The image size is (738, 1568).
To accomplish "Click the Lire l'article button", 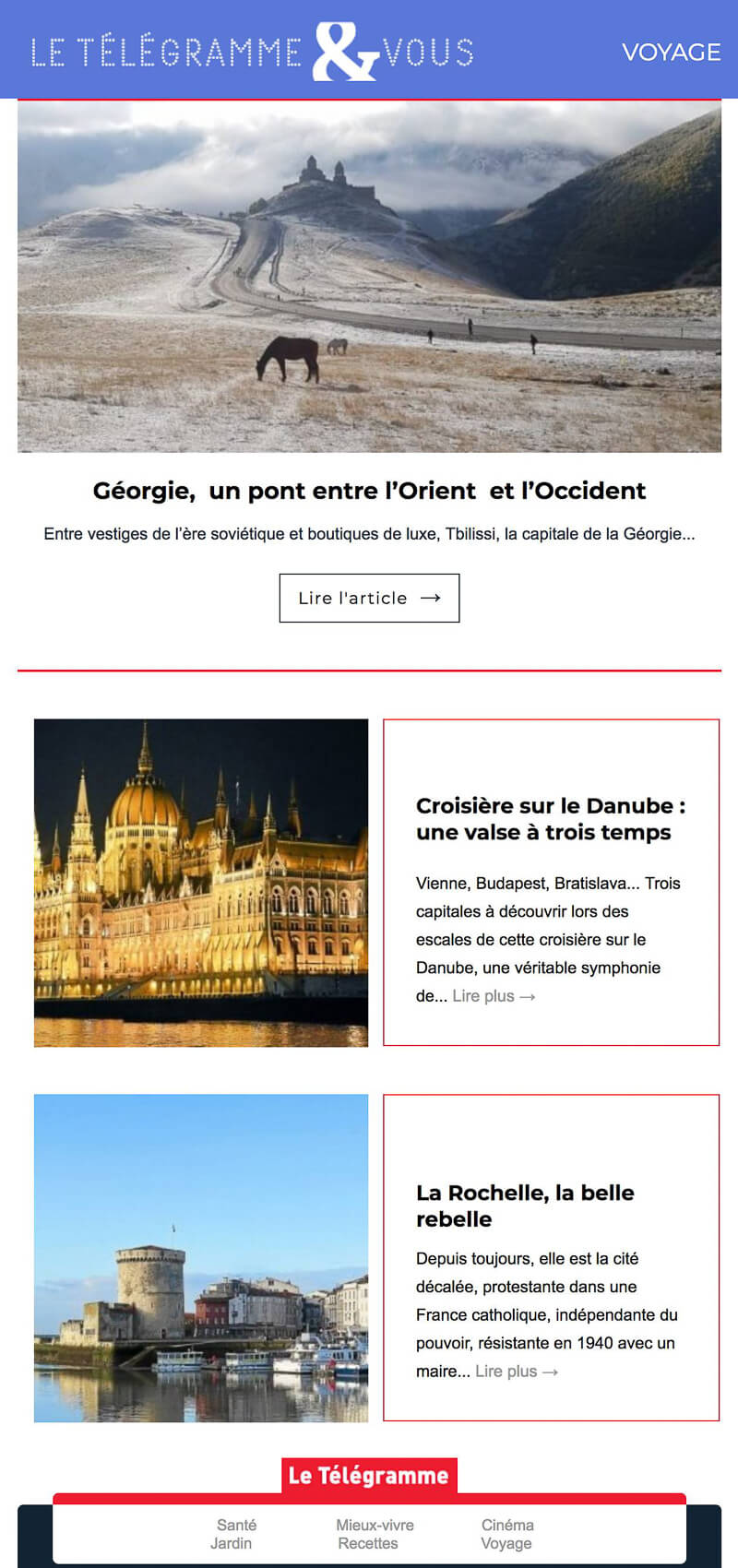I will 369,598.
